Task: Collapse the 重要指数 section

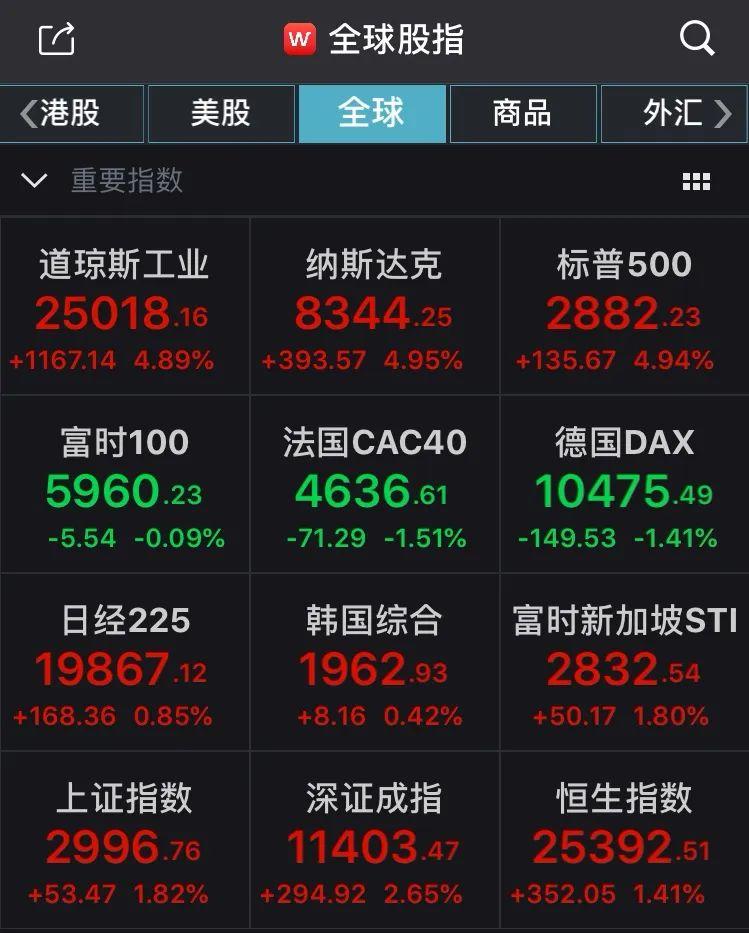Action: click(34, 180)
